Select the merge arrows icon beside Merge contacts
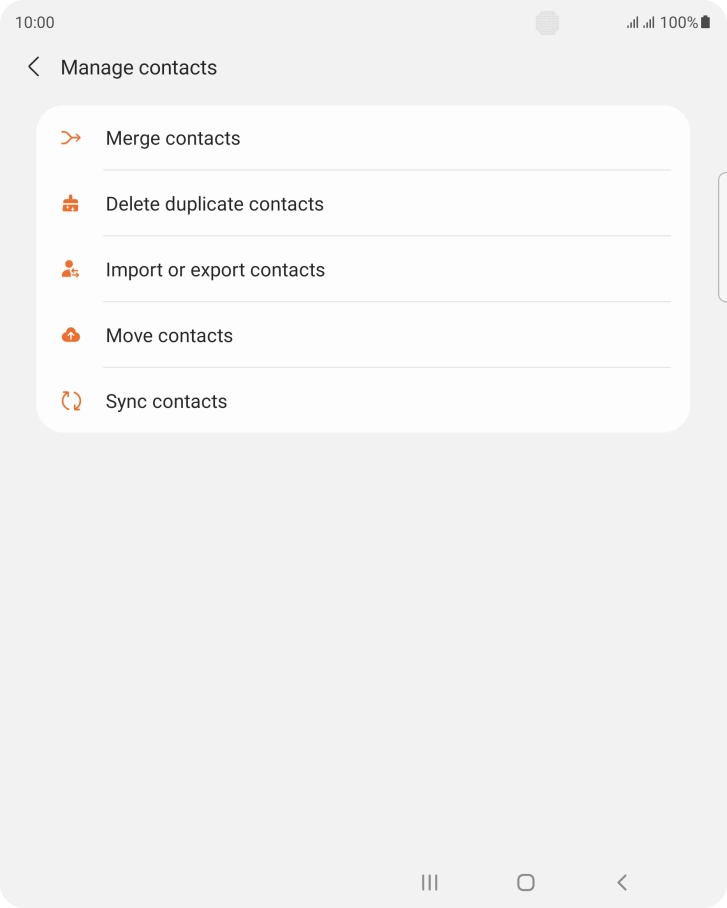The height and width of the screenshot is (908, 727). [70, 138]
